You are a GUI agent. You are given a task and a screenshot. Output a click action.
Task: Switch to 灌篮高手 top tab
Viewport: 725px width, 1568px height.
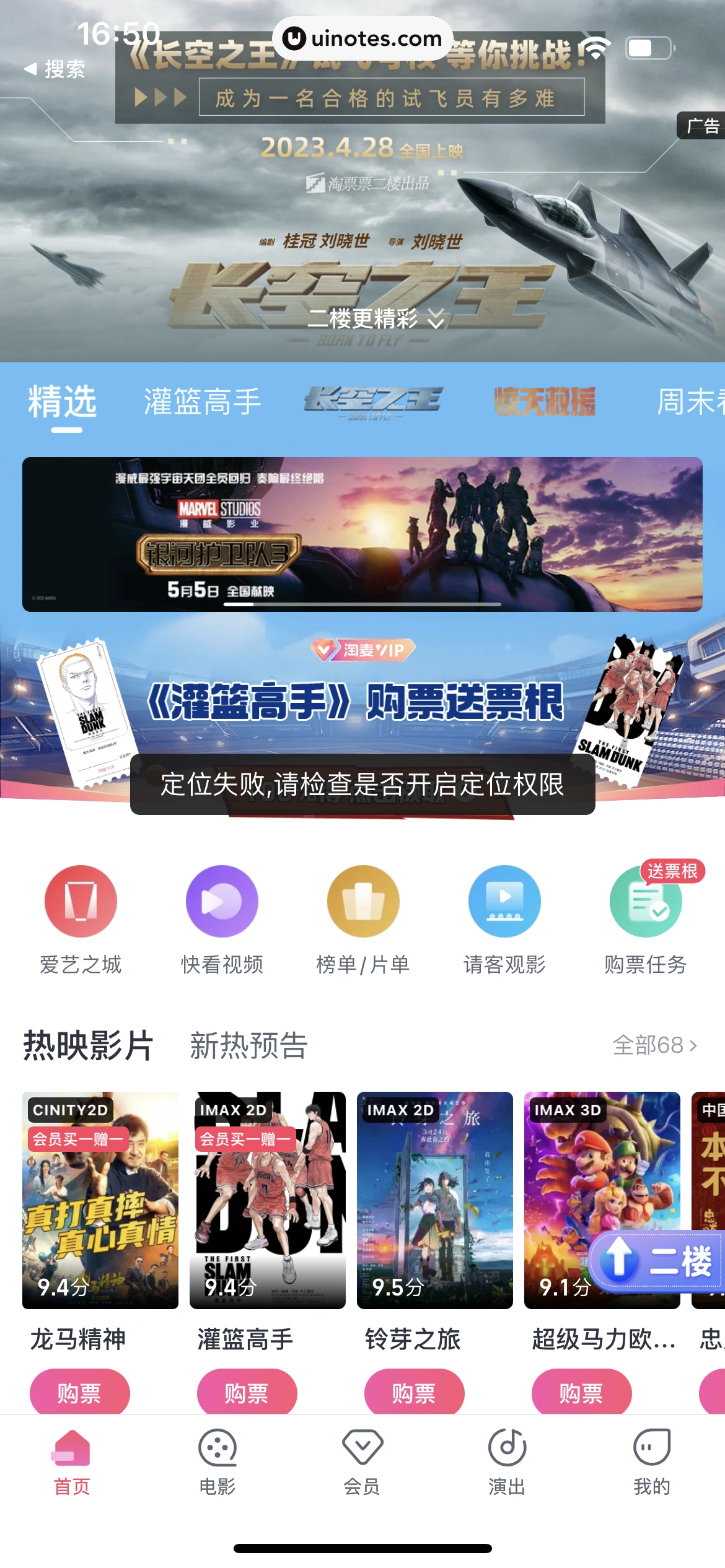(202, 402)
